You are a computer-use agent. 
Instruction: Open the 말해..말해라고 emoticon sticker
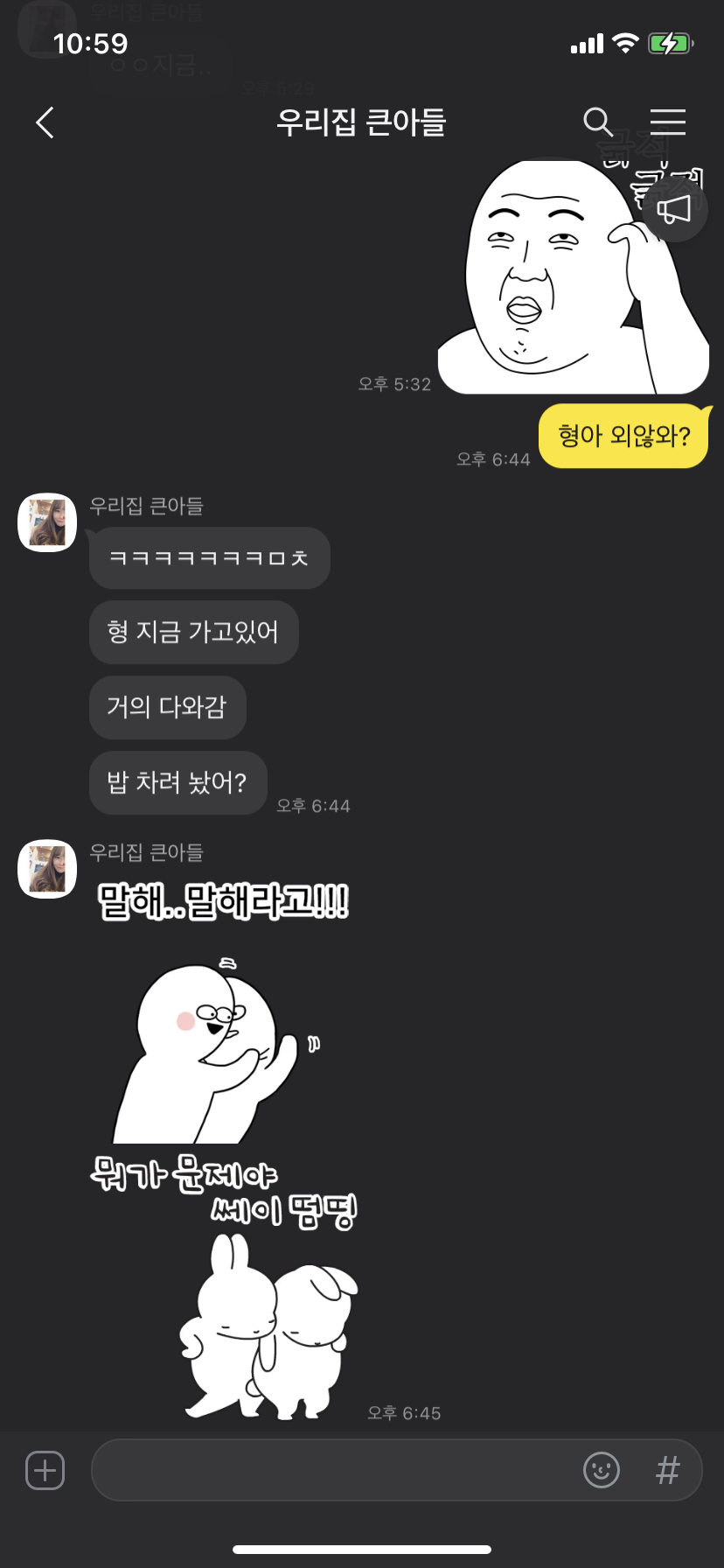tap(223, 1011)
